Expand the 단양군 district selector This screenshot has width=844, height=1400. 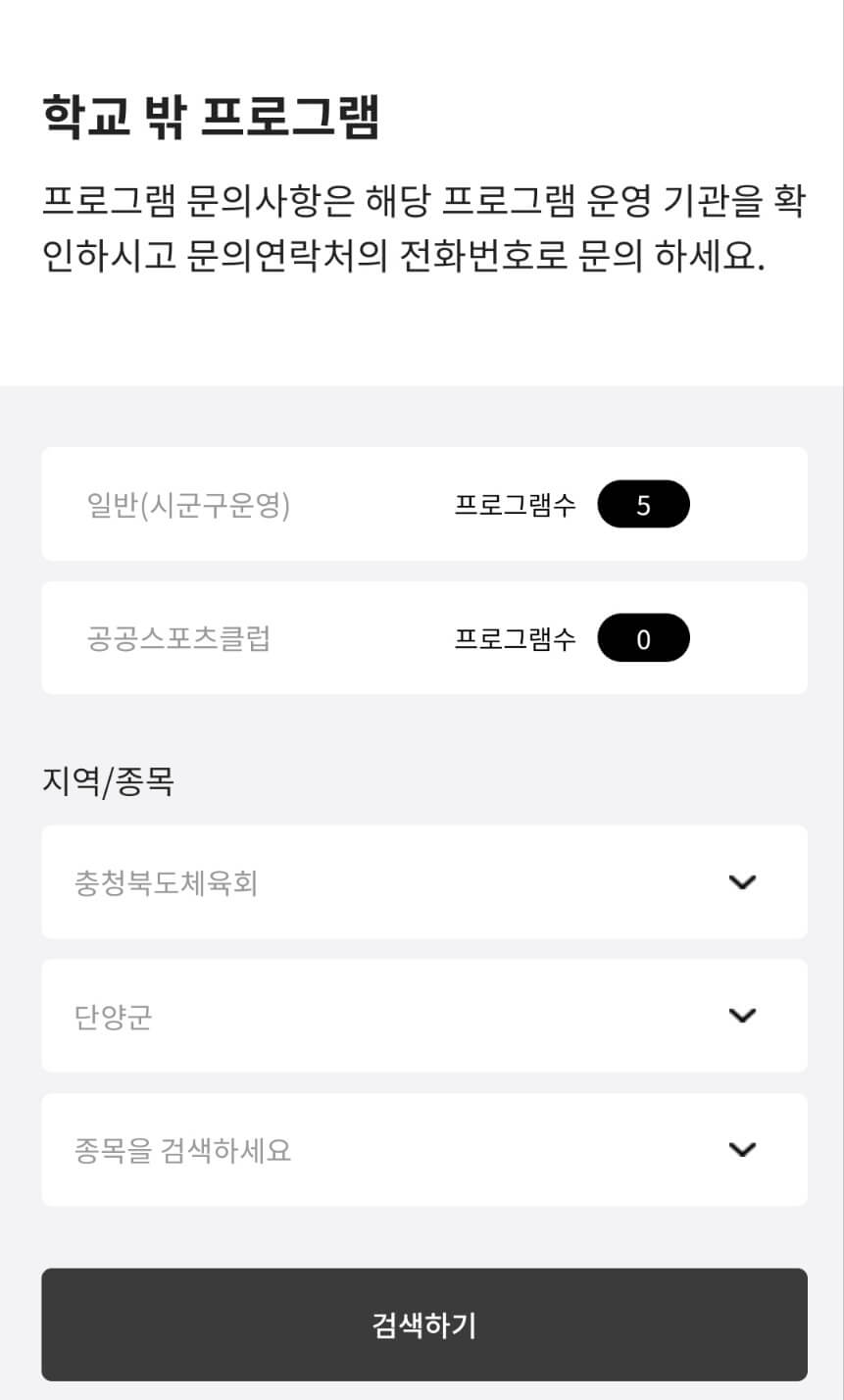coord(422,1016)
